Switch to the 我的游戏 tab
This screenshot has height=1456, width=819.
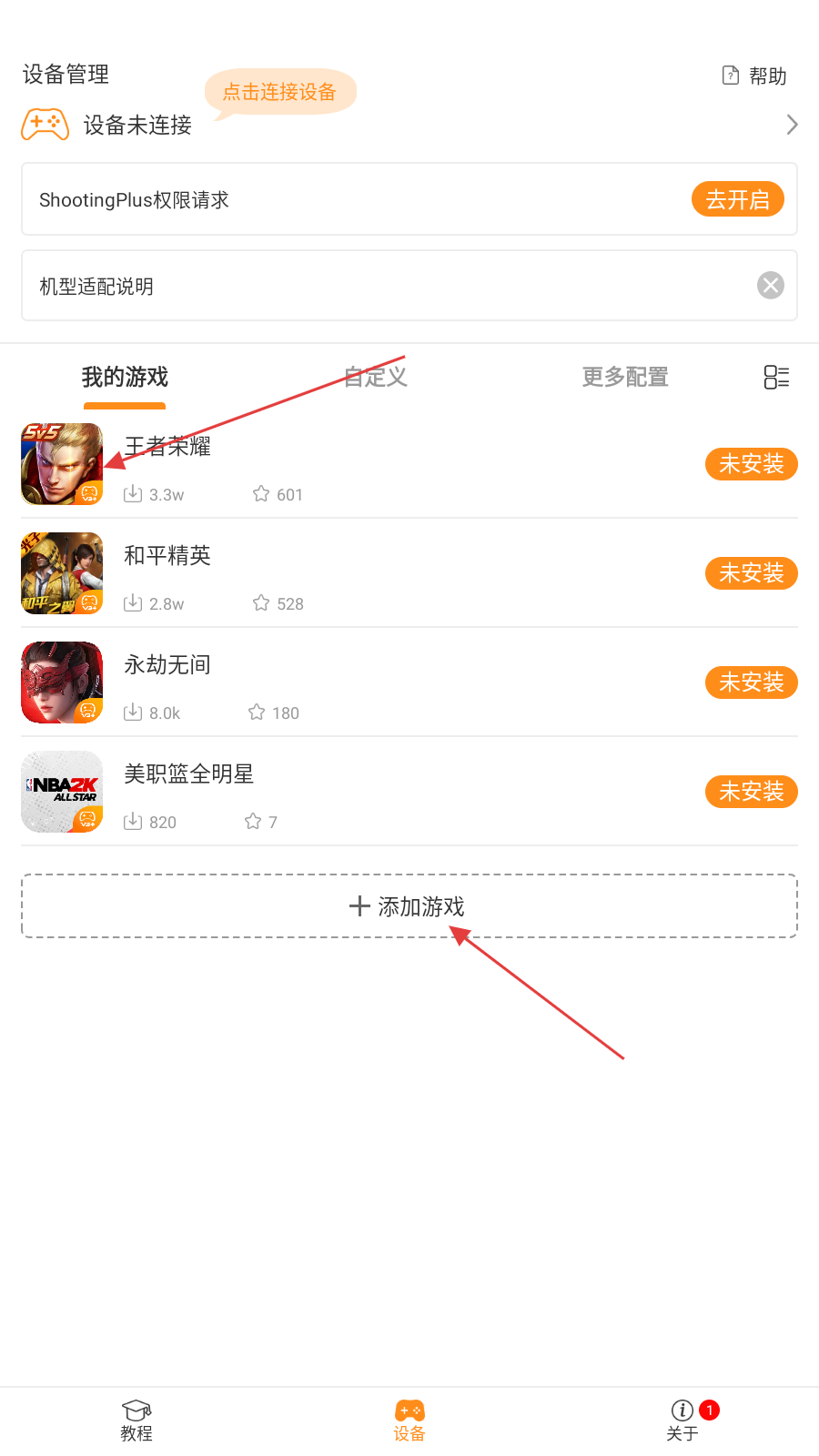click(x=125, y=377)
